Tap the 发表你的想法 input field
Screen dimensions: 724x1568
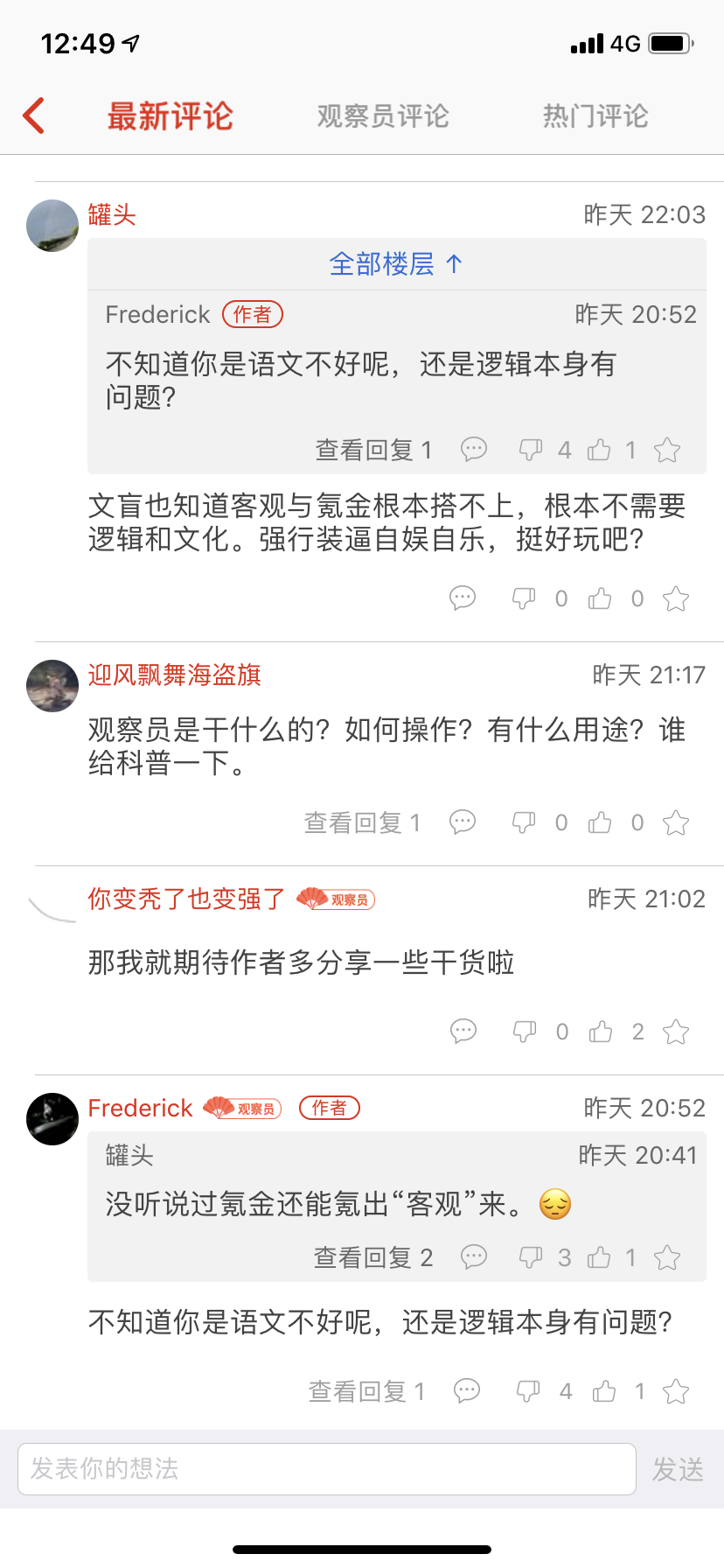326,1468
